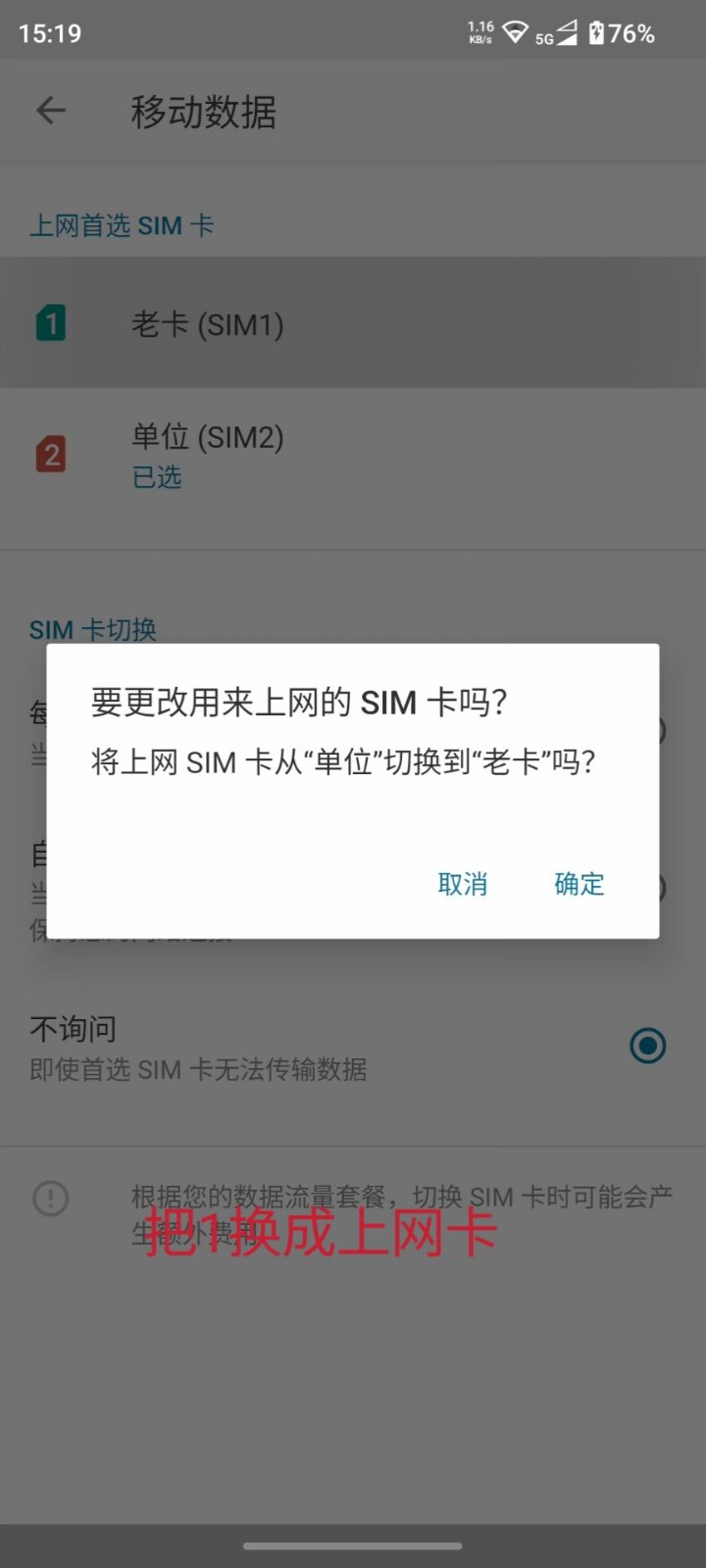Choose the 不询问 radio option
The width and height of the screenshot is (706, 1568).
point(647,1046)
